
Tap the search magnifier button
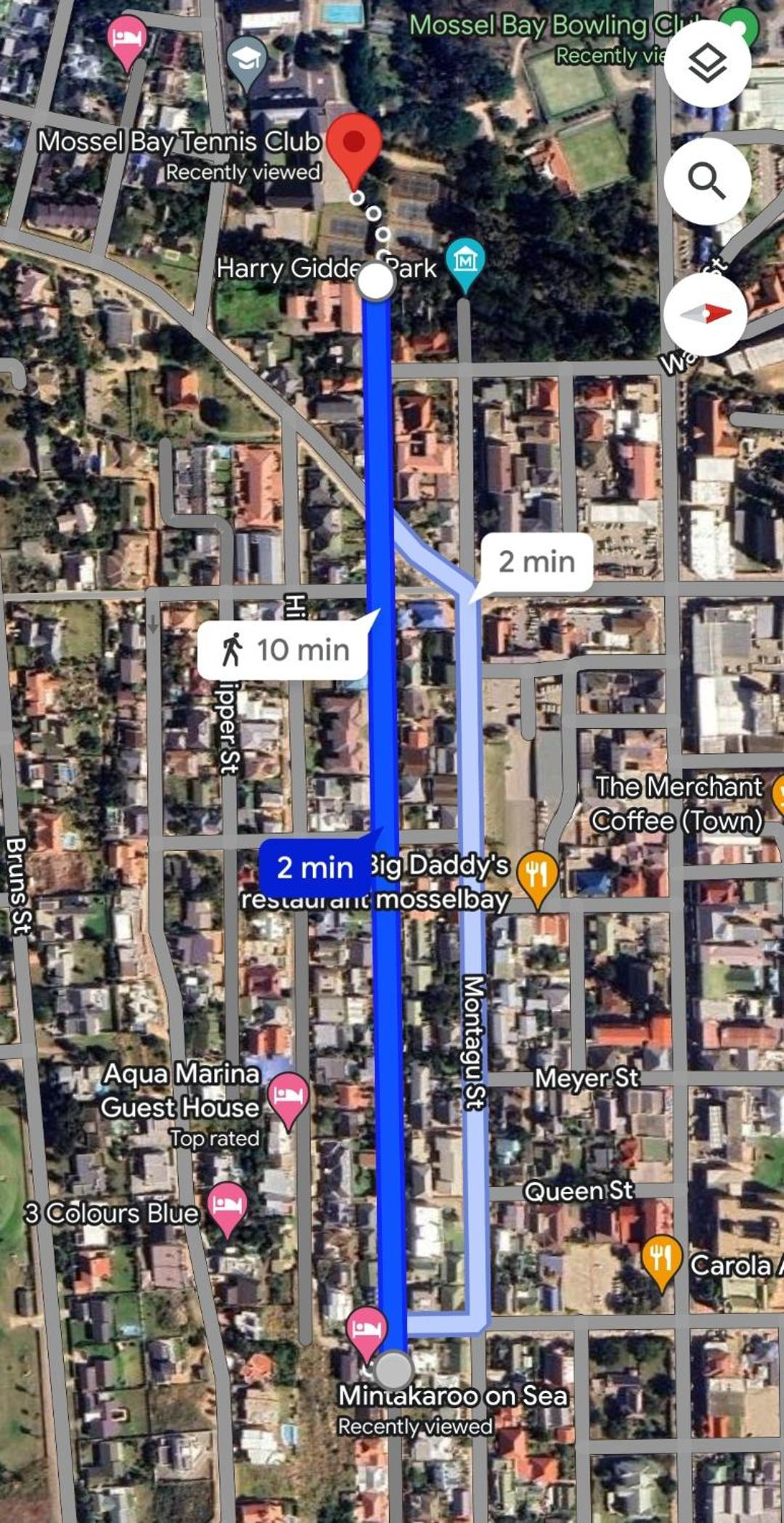(707, 181)
